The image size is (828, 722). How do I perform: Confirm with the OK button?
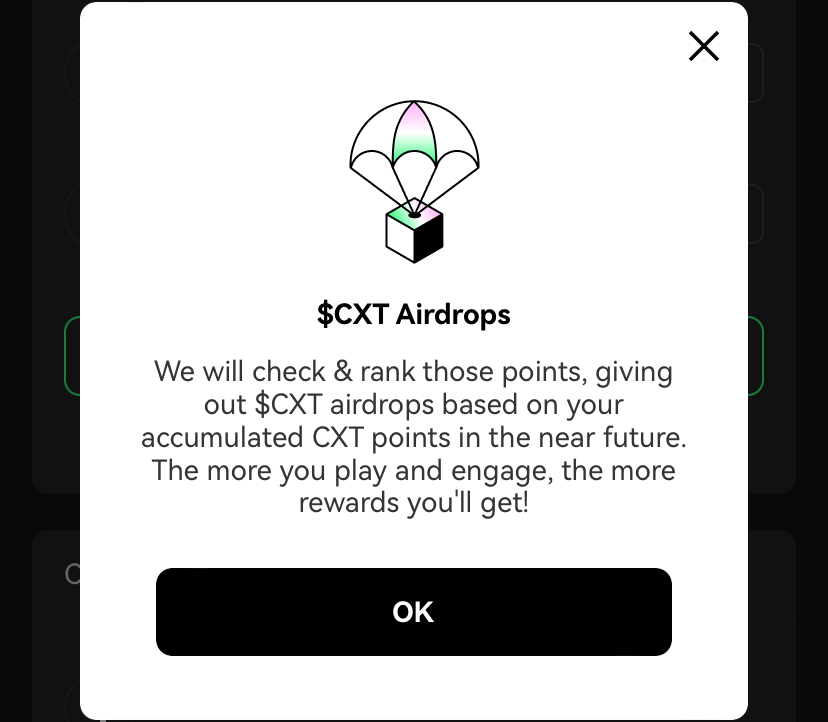[413, 612]
